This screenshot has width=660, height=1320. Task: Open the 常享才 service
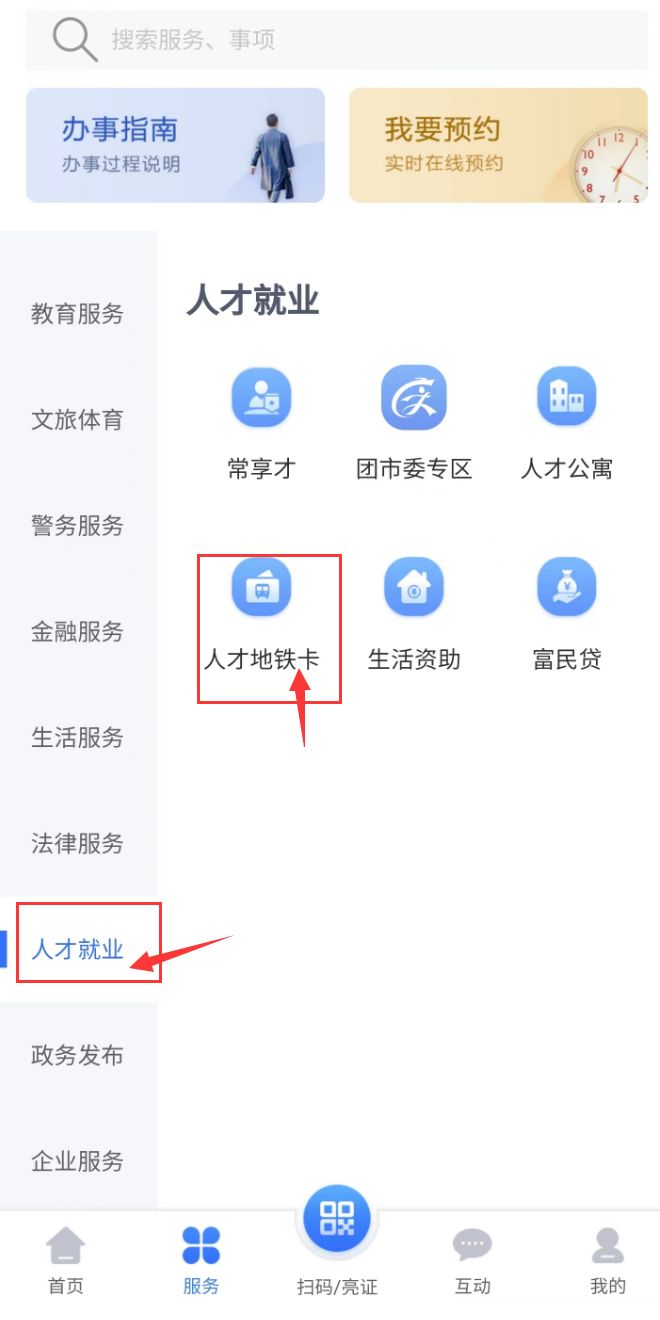[x=261, y=421]
